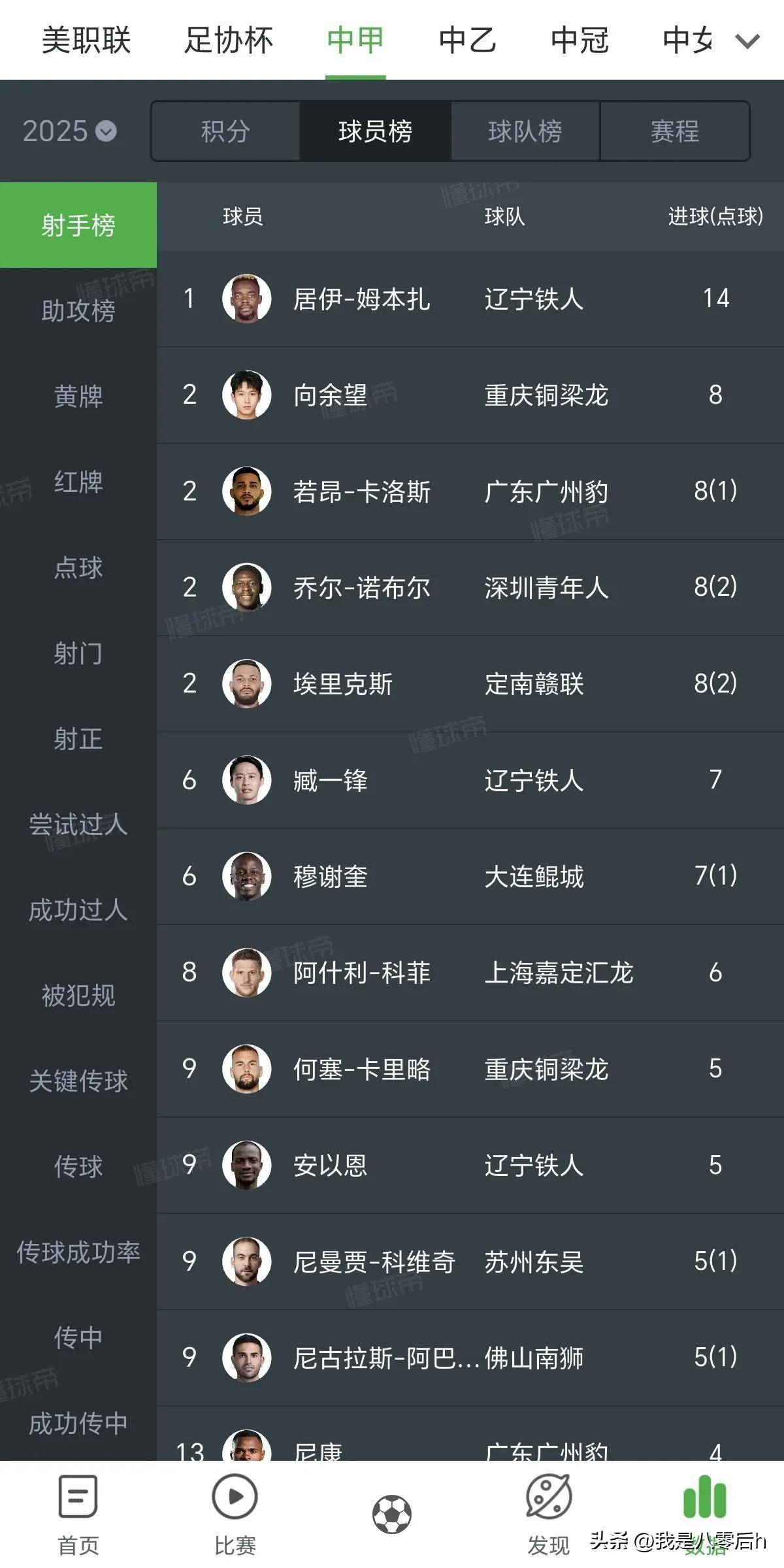
Task: Show the 助攻榜 assists ranking
Action: tap(78, 311)
